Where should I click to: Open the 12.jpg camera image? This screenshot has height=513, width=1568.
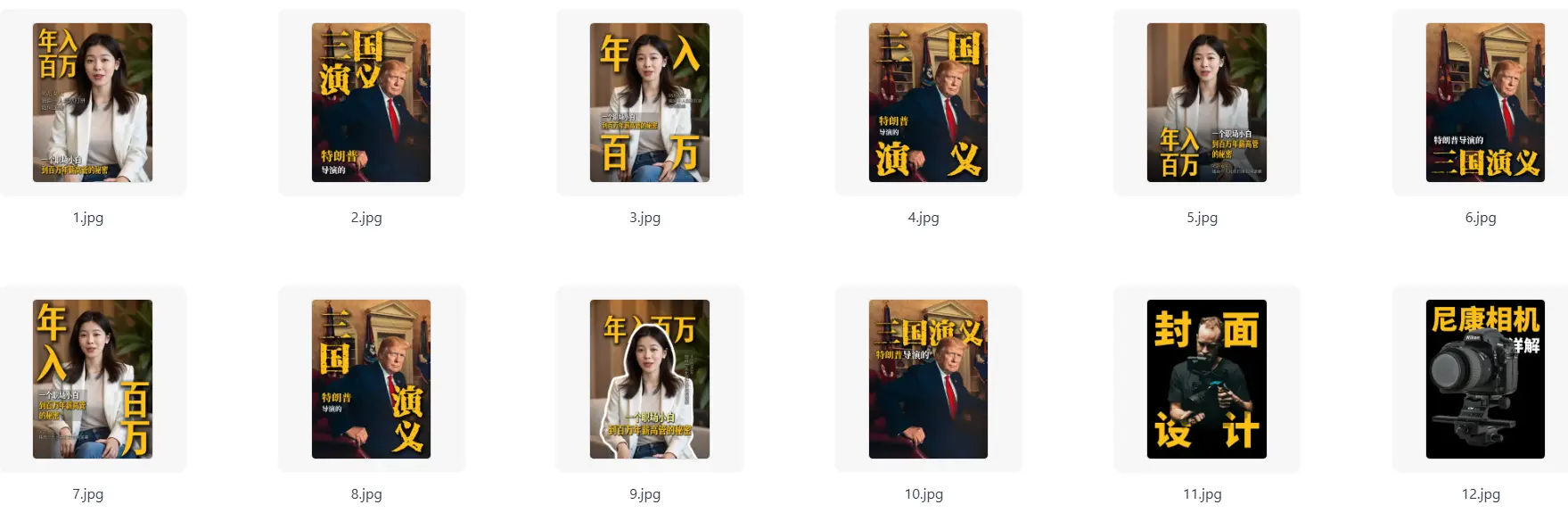click(1485, 379)
